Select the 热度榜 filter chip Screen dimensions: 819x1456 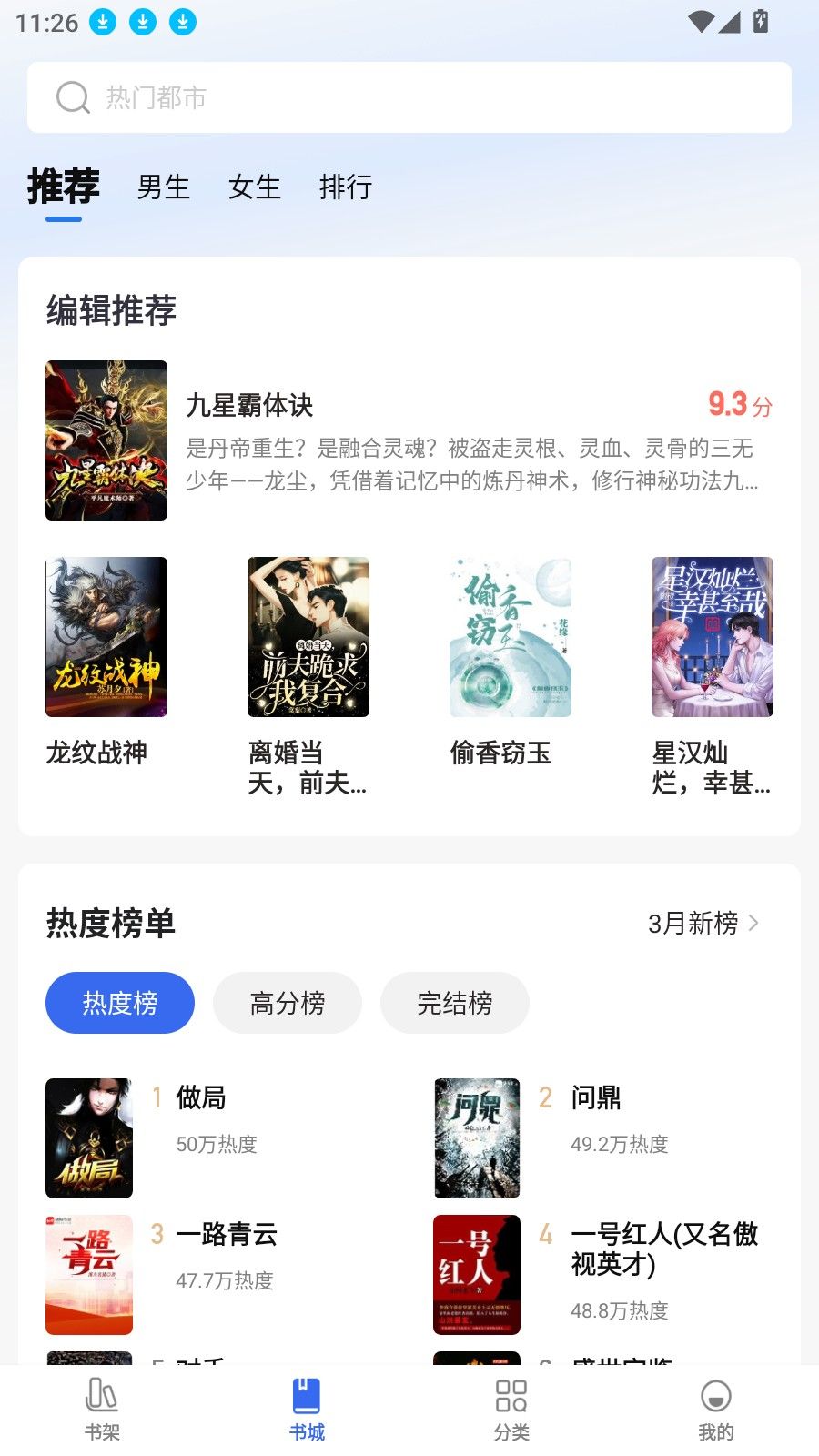(x=119, y=1002)
